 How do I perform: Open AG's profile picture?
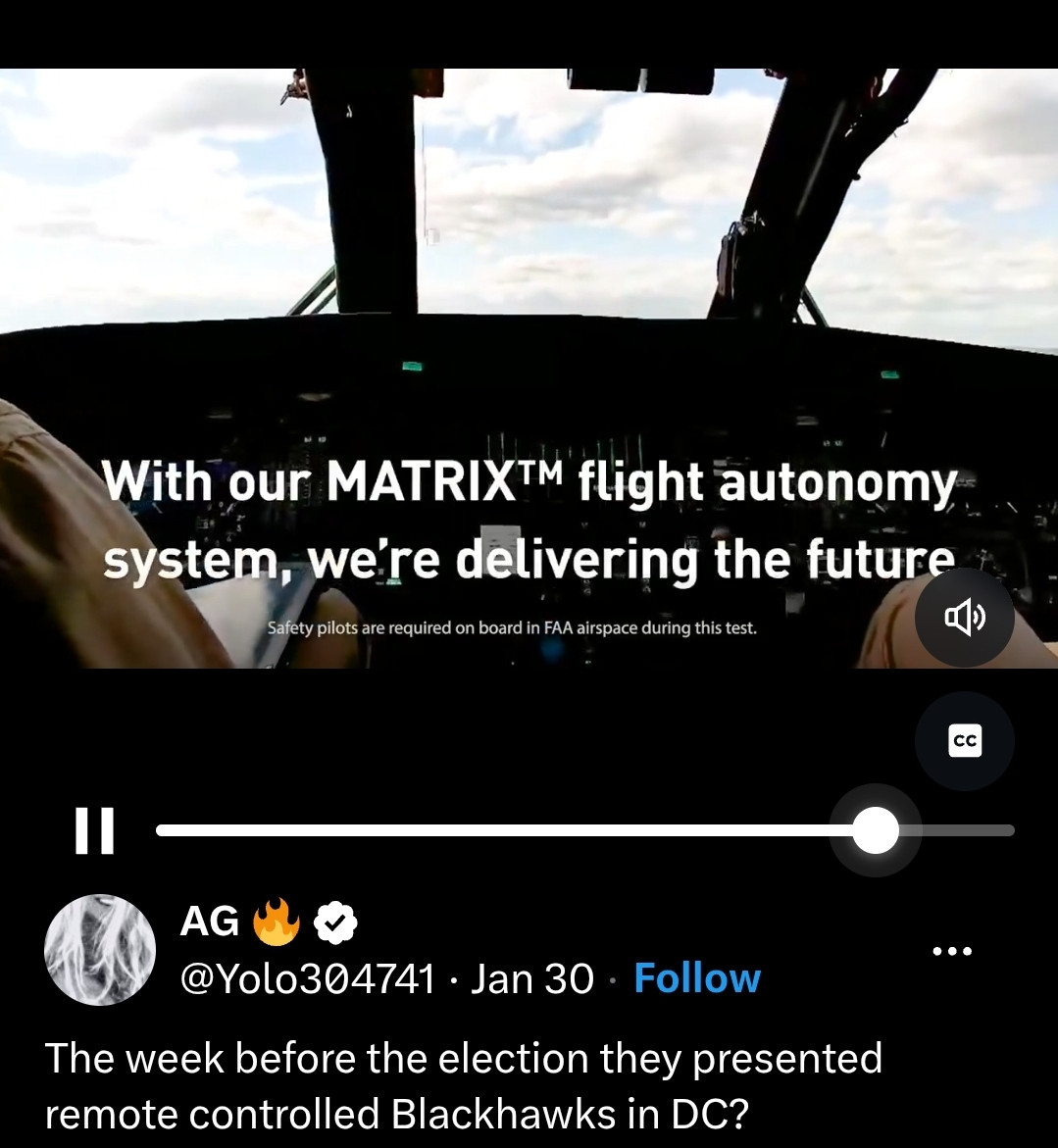click(x=100, y=949)
